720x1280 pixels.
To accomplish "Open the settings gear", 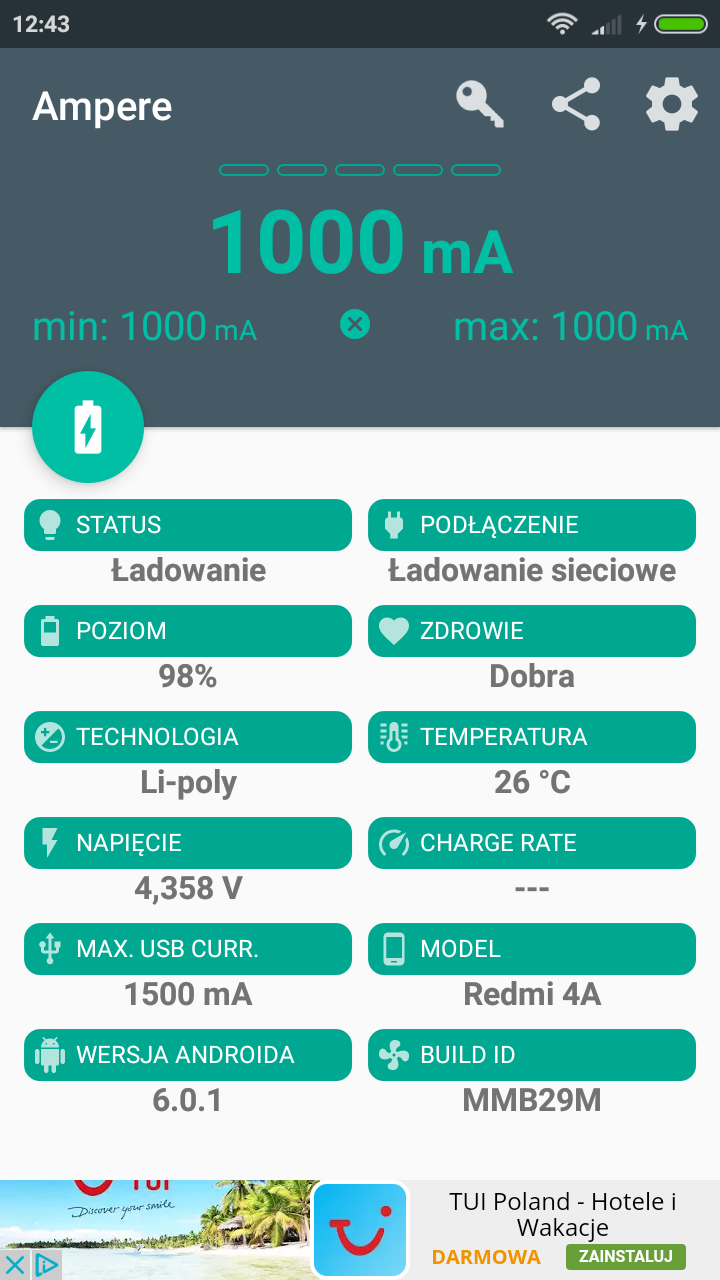I will point(671,105).
